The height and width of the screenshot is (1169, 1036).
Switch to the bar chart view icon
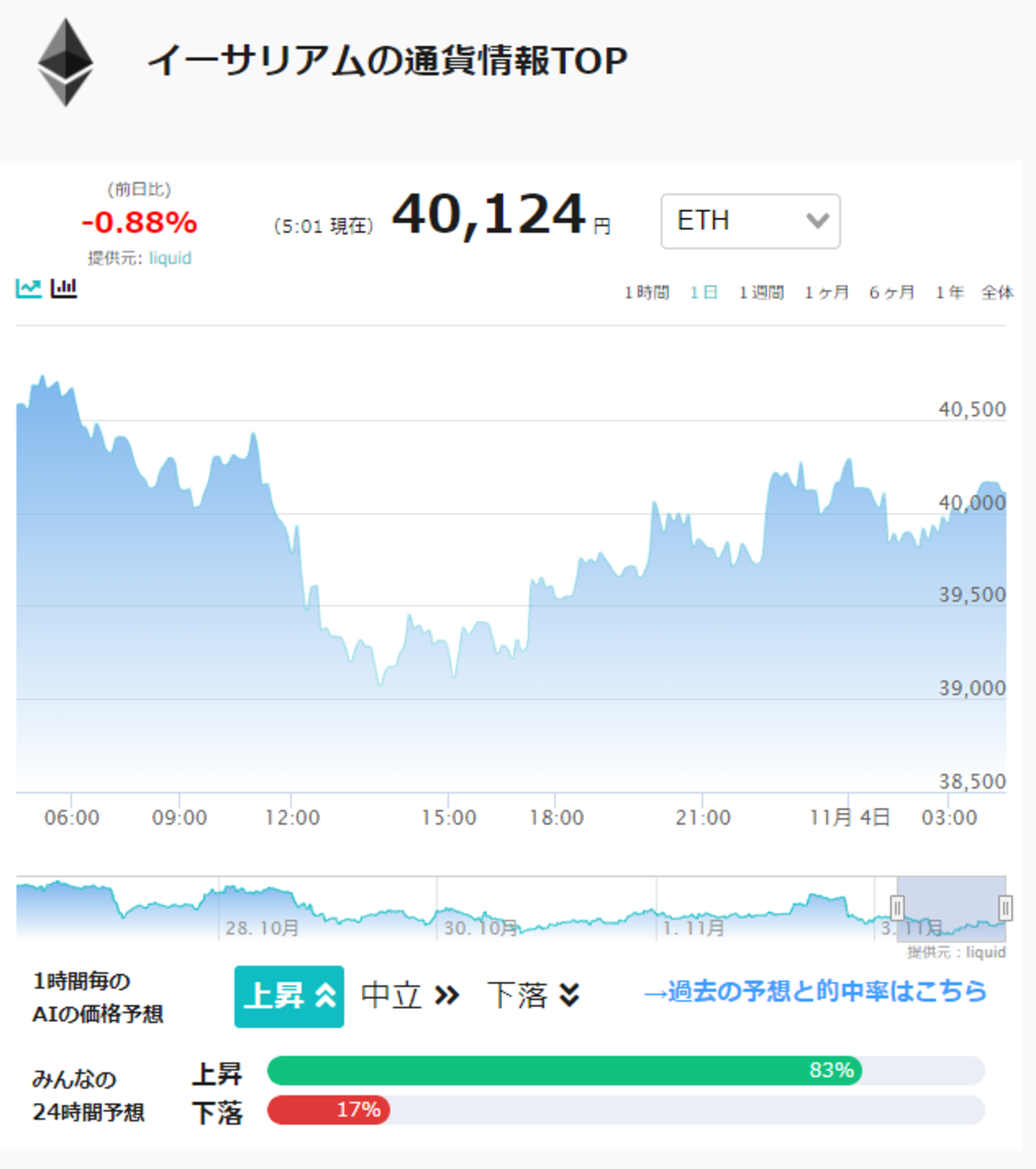64,288
